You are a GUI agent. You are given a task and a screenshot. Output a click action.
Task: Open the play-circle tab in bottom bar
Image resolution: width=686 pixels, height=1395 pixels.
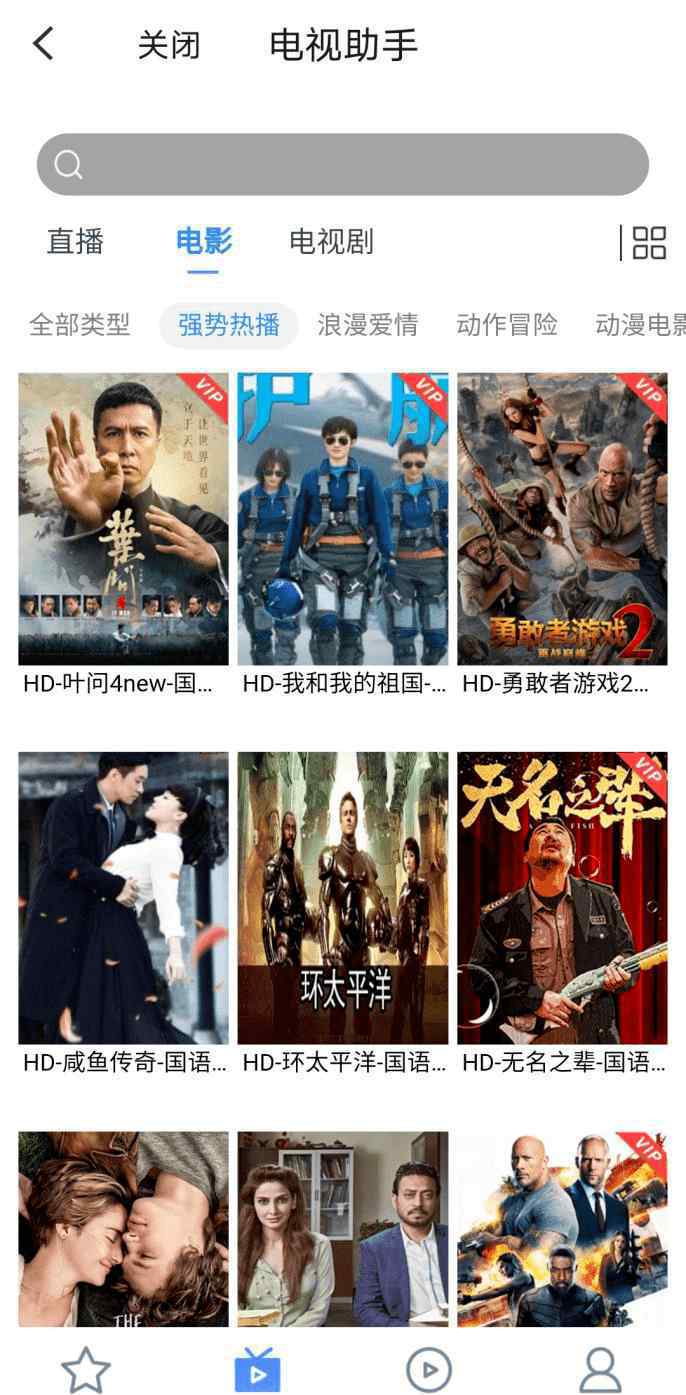click(429, 1370)
